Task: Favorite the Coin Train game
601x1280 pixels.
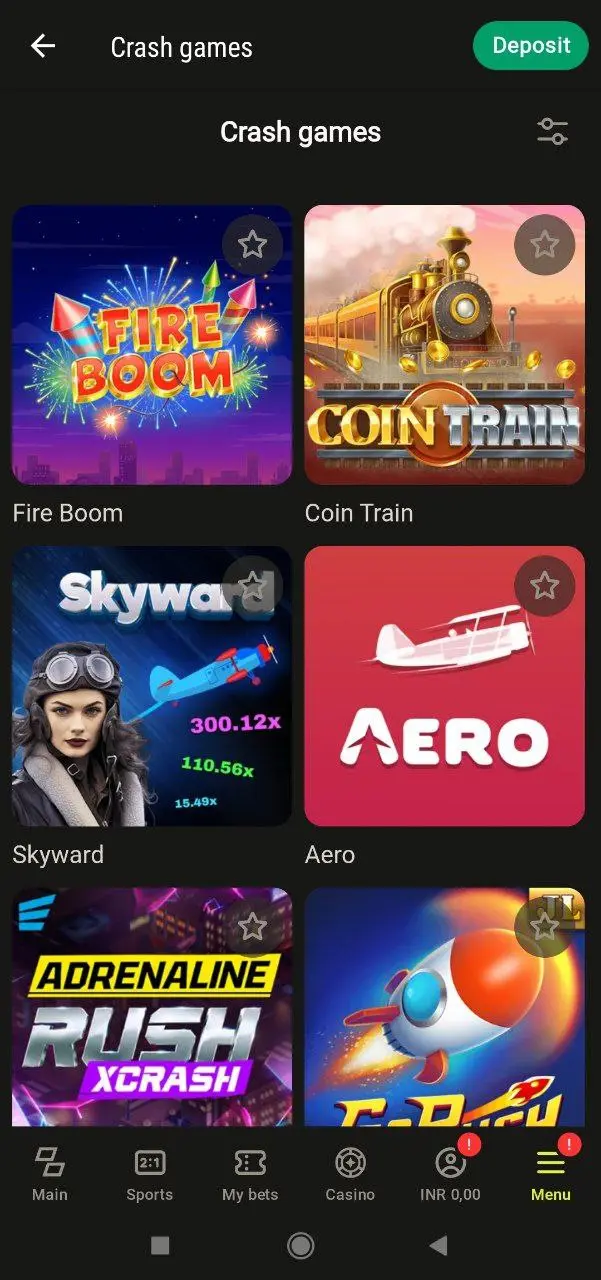Action: (x=544, y=244)
